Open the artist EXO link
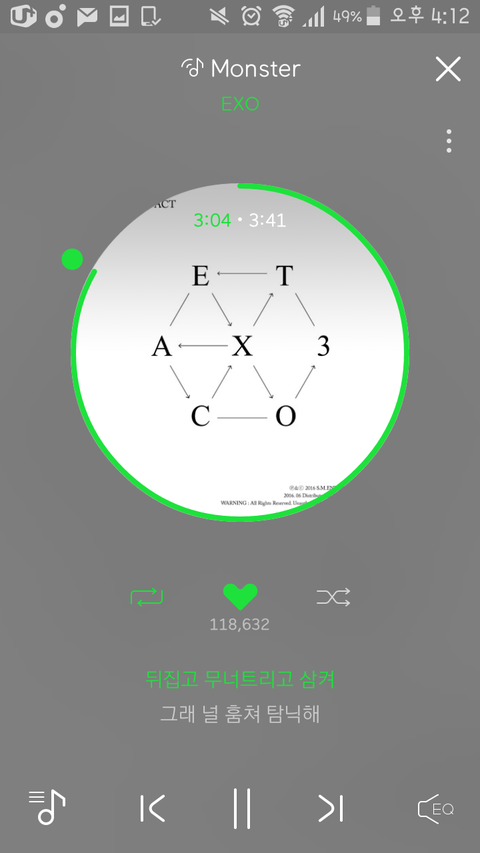Screen dimensions: 480x853 [x=240, y=103]
